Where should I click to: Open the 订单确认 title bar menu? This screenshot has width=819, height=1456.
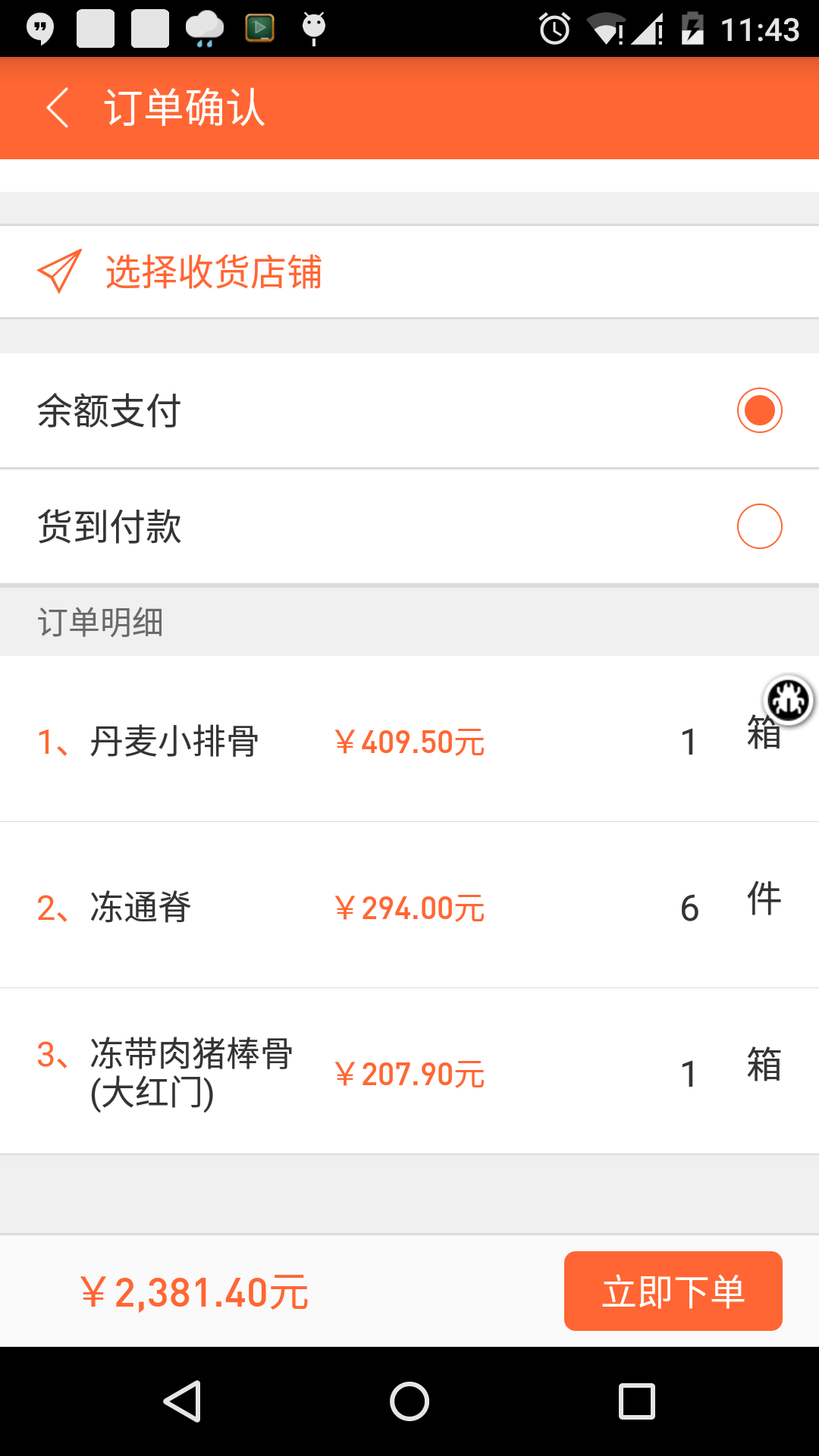[x=184, y=108]
